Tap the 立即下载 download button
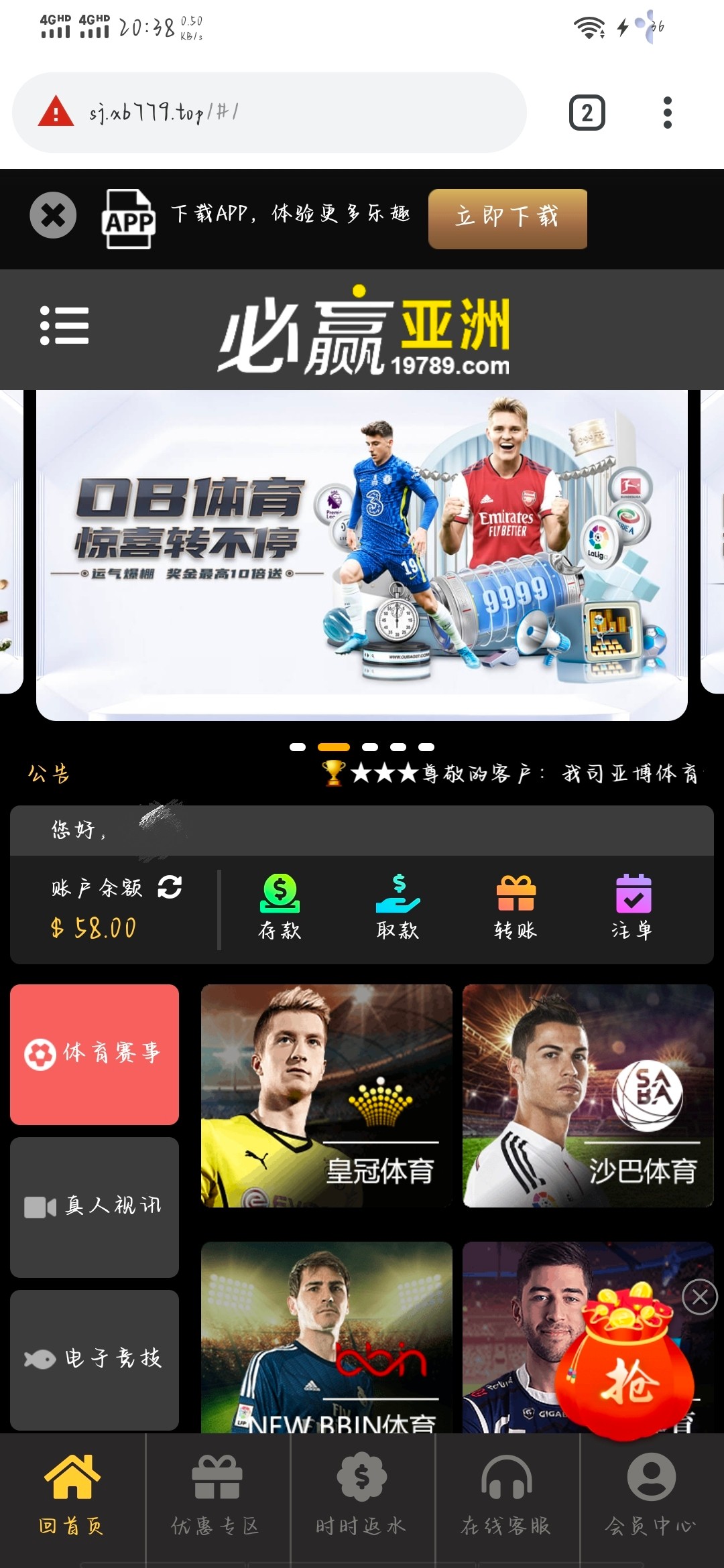 click(x=507, y=218)
